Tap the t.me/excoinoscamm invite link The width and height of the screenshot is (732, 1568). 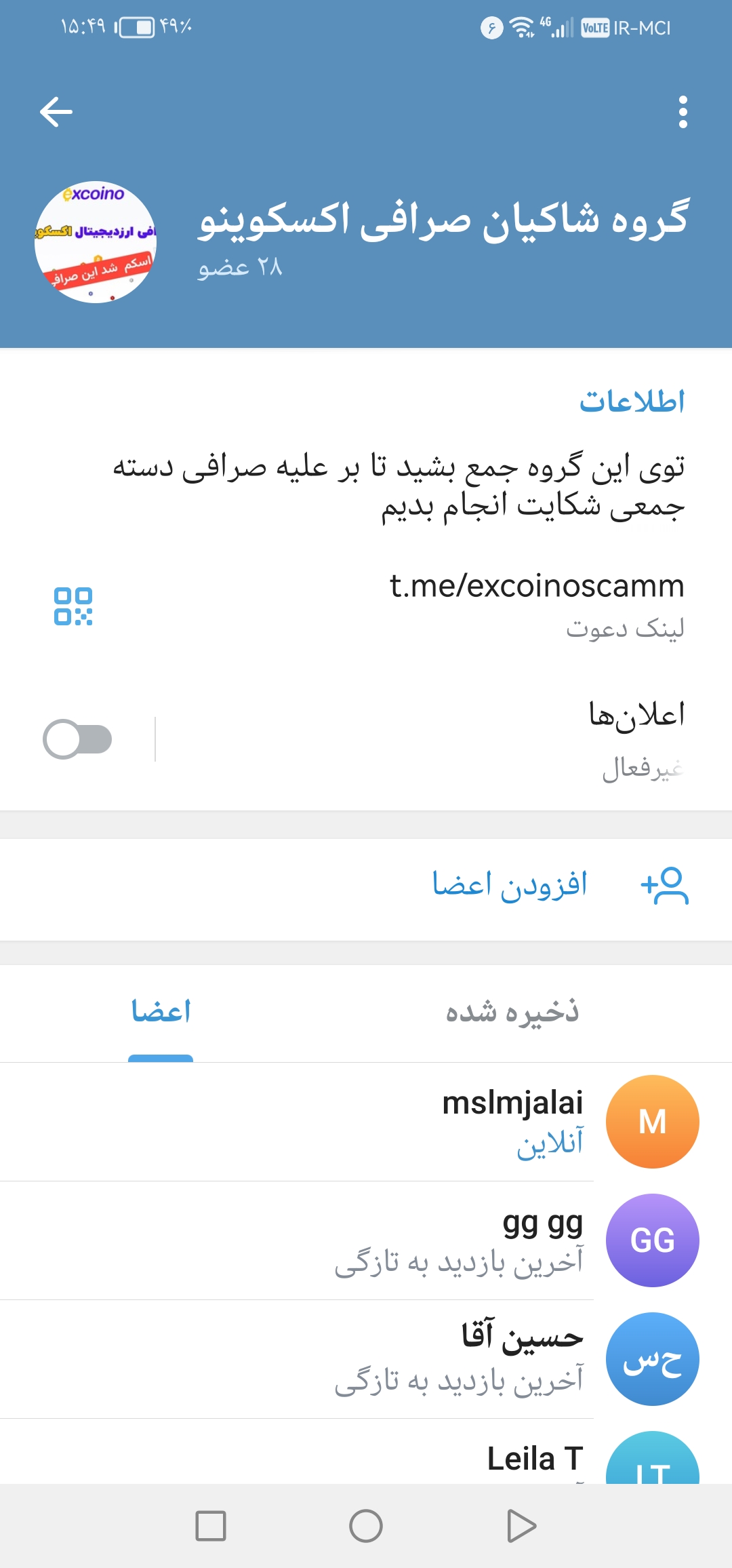[536, 586]
